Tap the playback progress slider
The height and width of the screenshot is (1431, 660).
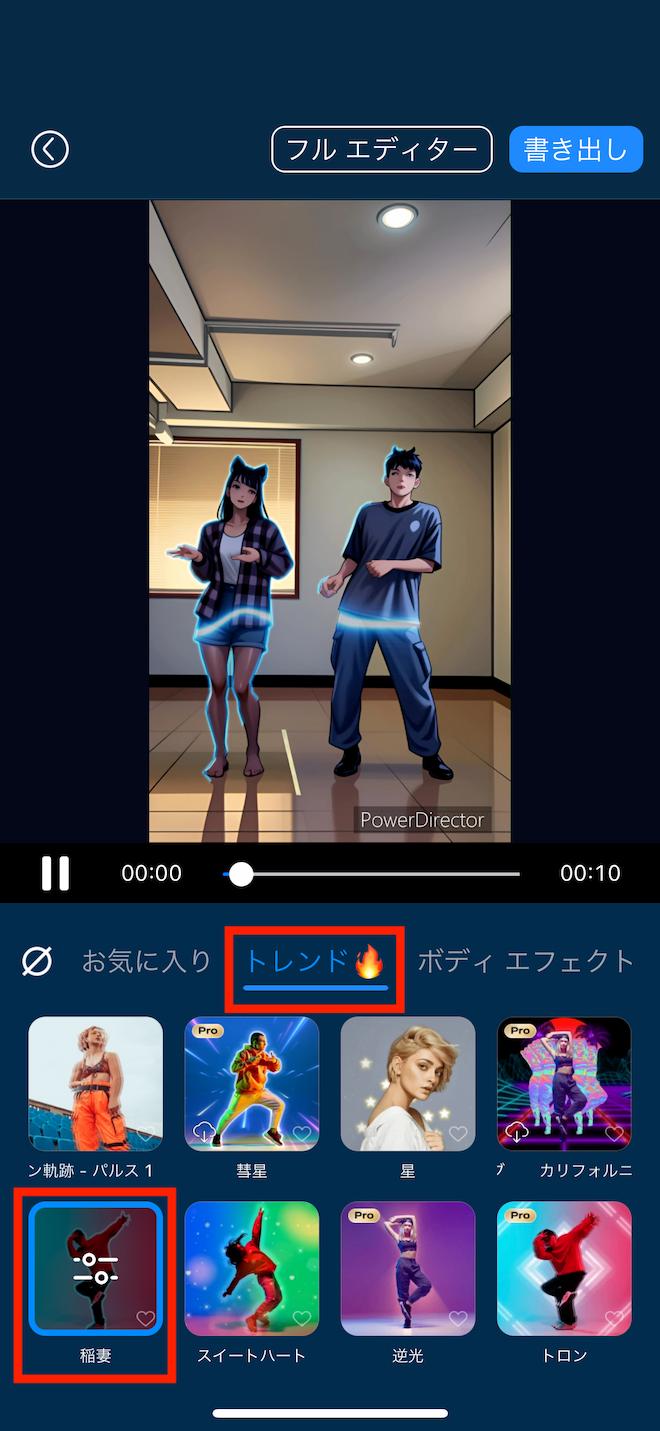click(371, 874)
